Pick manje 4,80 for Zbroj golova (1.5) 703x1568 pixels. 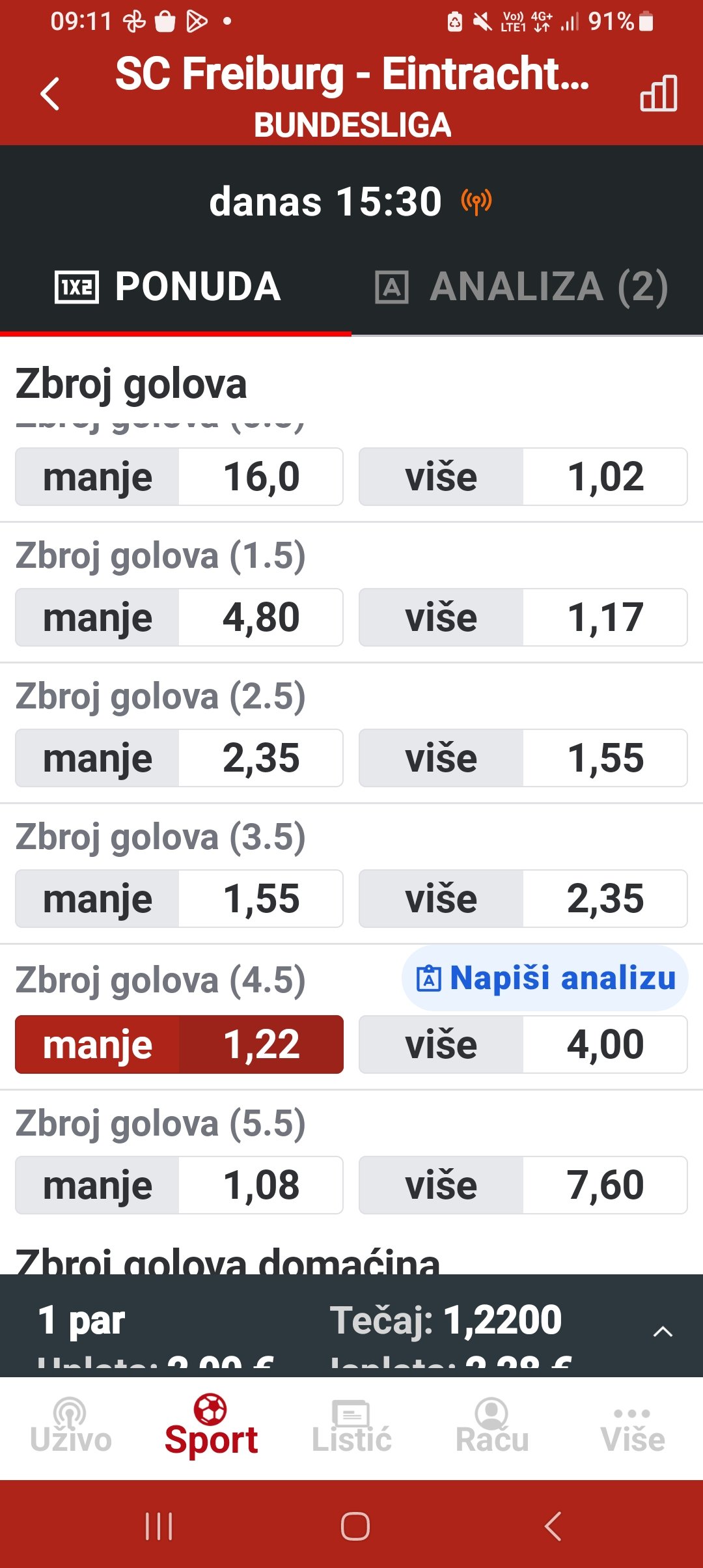pyautogui.click(x=179, y=617)
